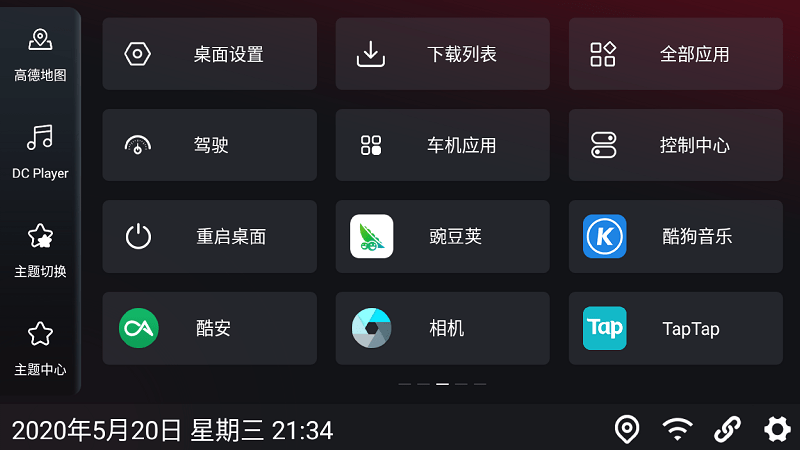800x450 pixels.
Task: Tap the link chain icon
Action: coord(727,430)
